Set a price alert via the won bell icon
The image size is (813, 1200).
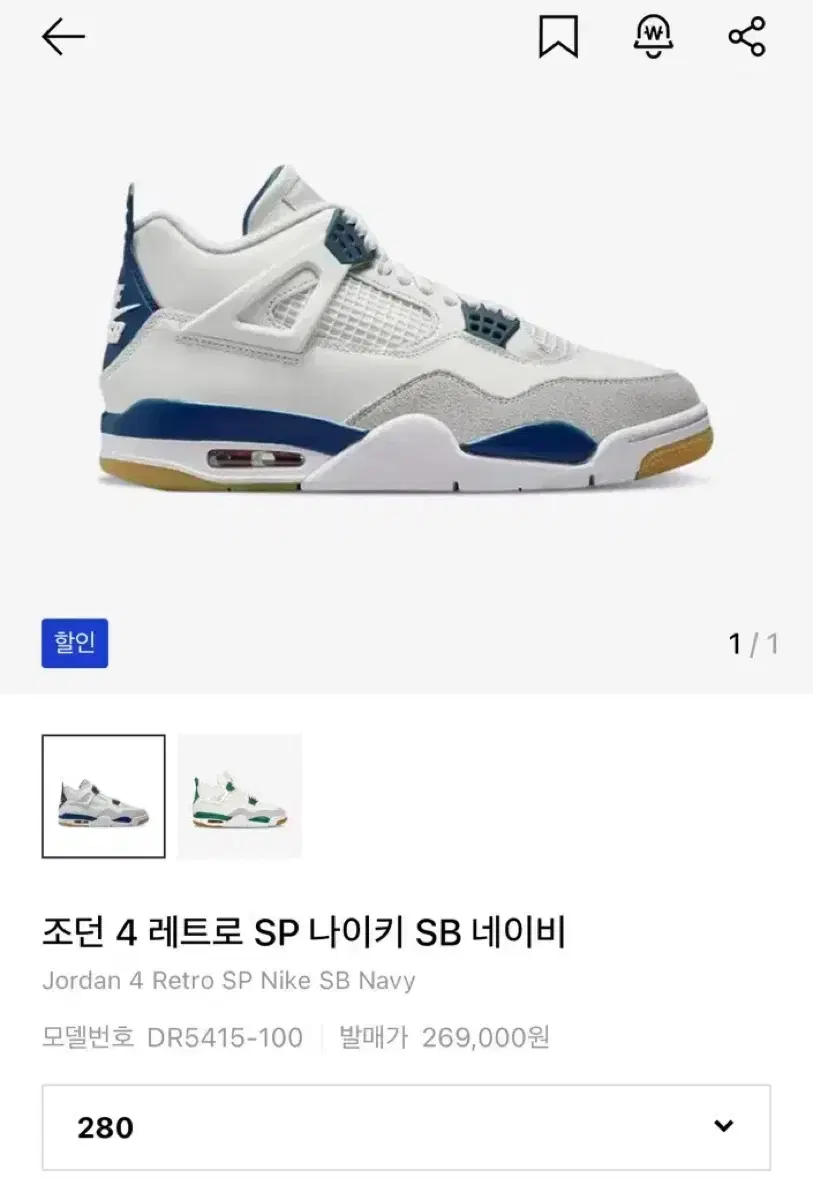pos(652,38)
